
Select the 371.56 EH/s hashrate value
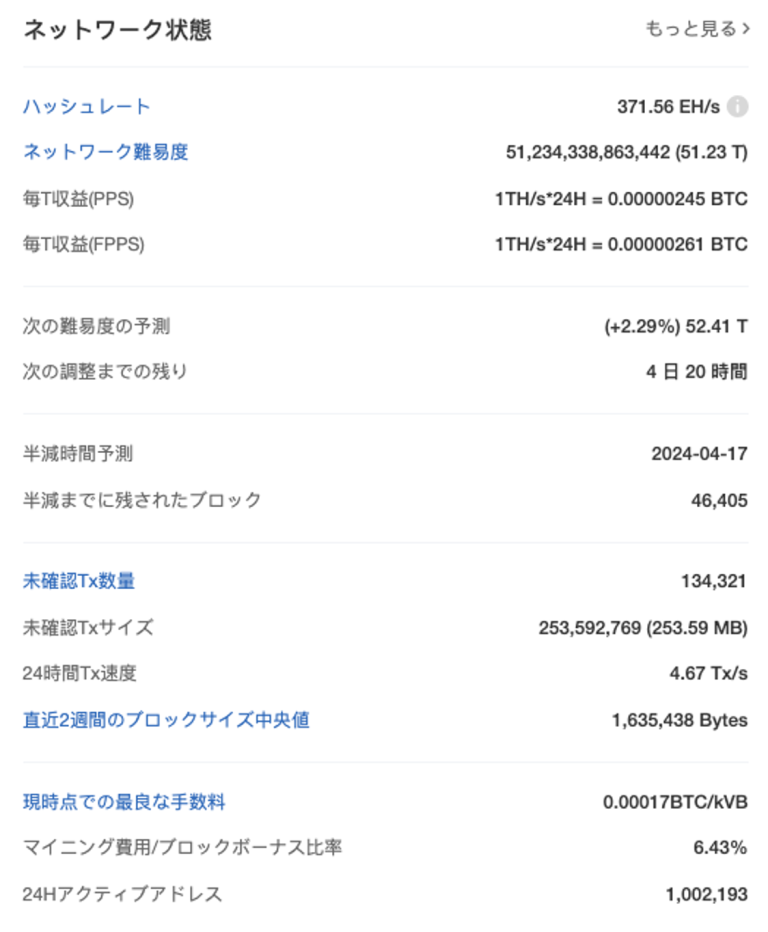click(x=670, y=107)
